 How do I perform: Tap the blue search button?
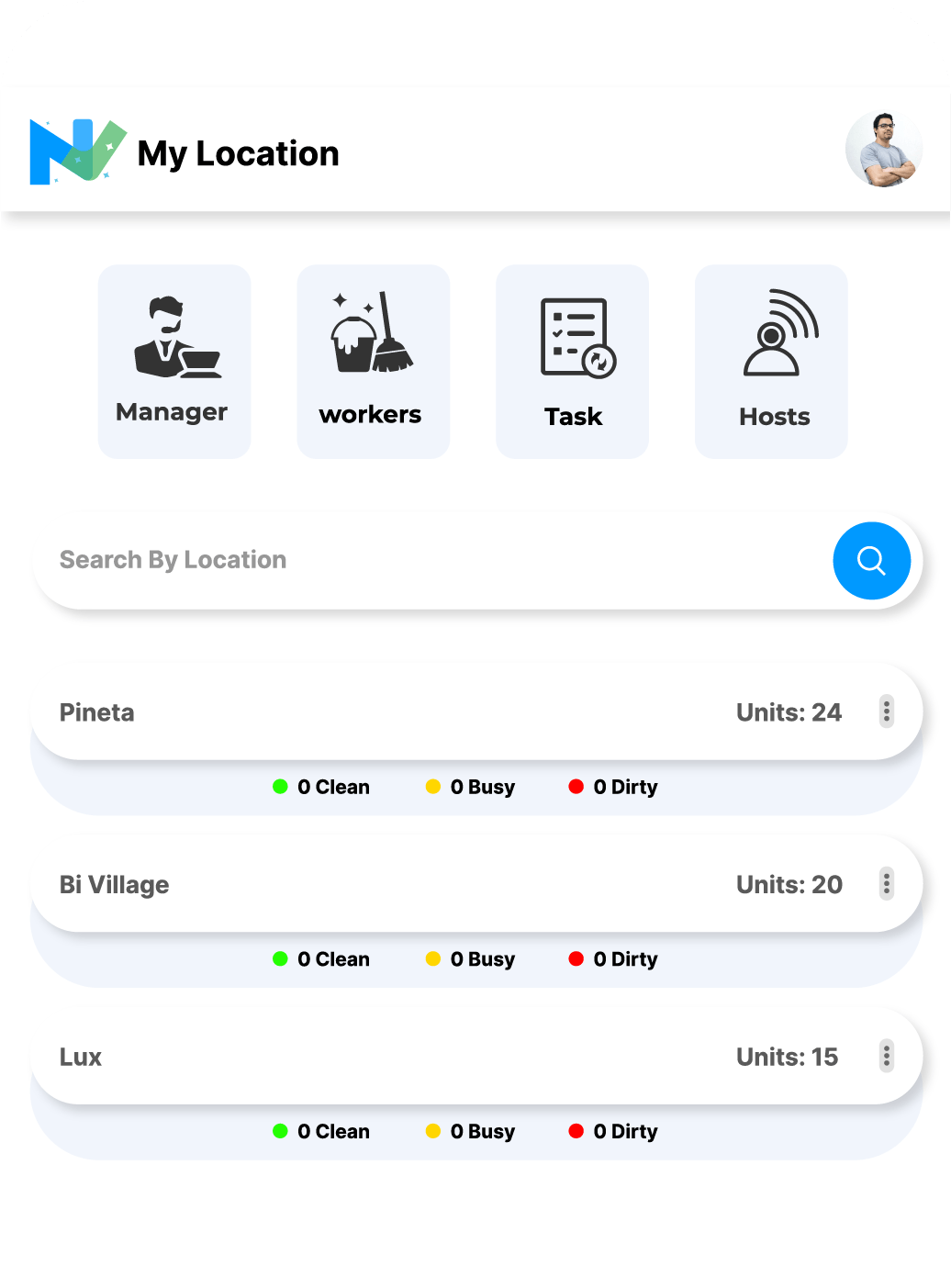pyautogui.click(x=871, y=560)
